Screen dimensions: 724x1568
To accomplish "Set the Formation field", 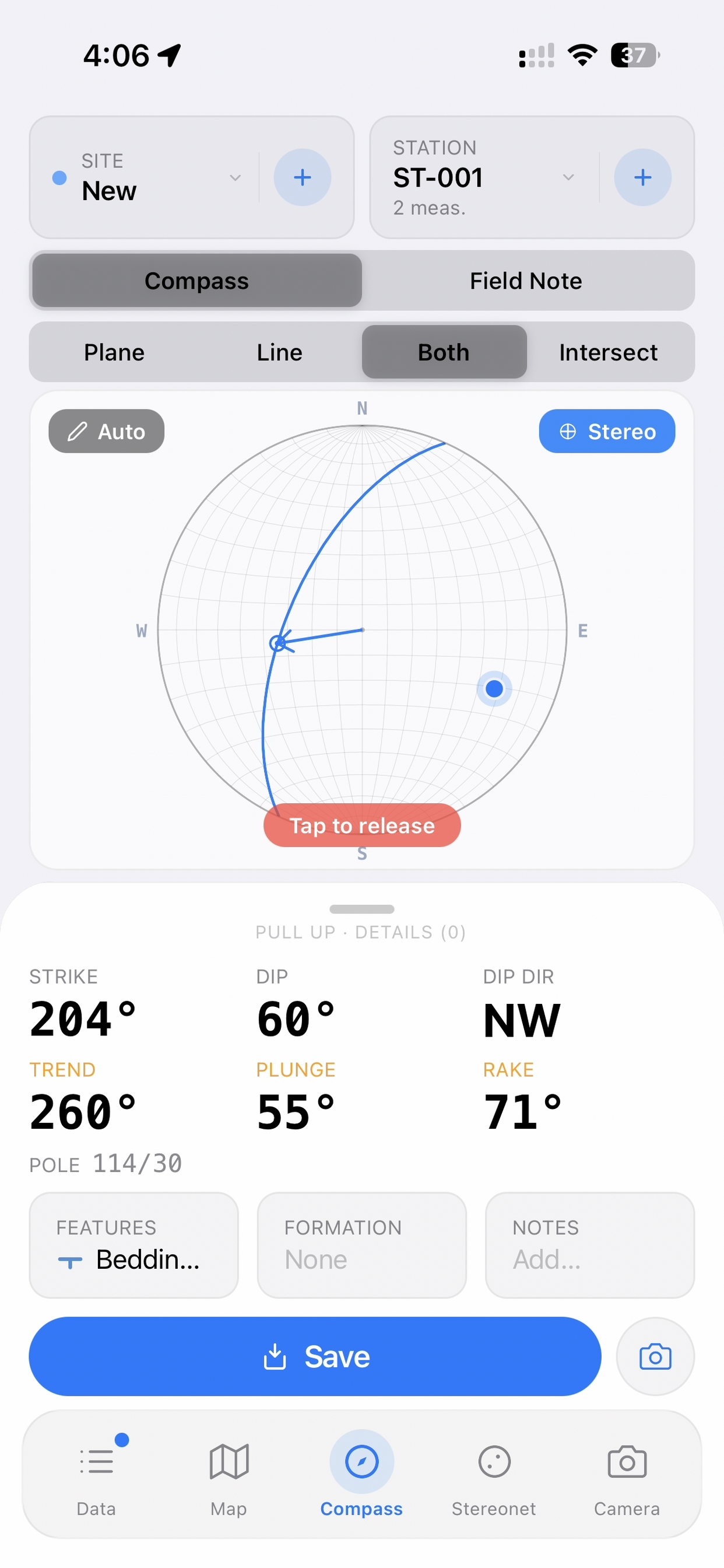I will (x=362, y=1245).
